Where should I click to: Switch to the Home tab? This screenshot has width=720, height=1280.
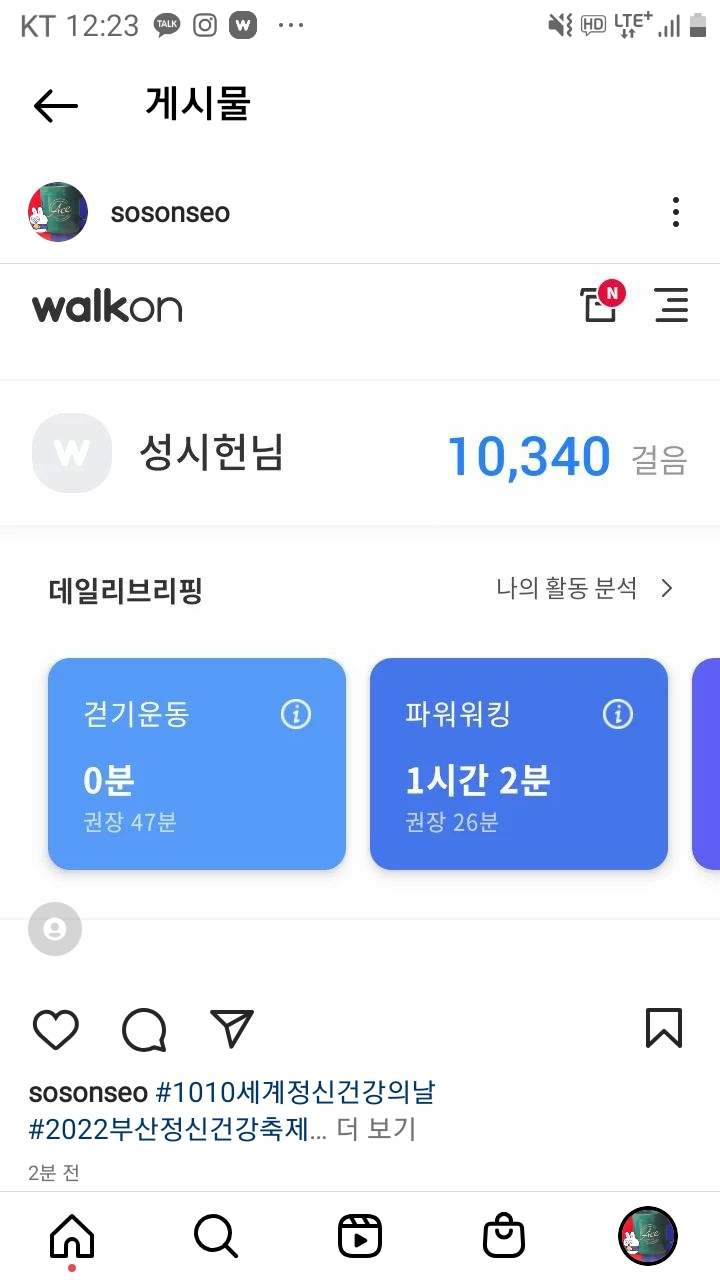72,1237
